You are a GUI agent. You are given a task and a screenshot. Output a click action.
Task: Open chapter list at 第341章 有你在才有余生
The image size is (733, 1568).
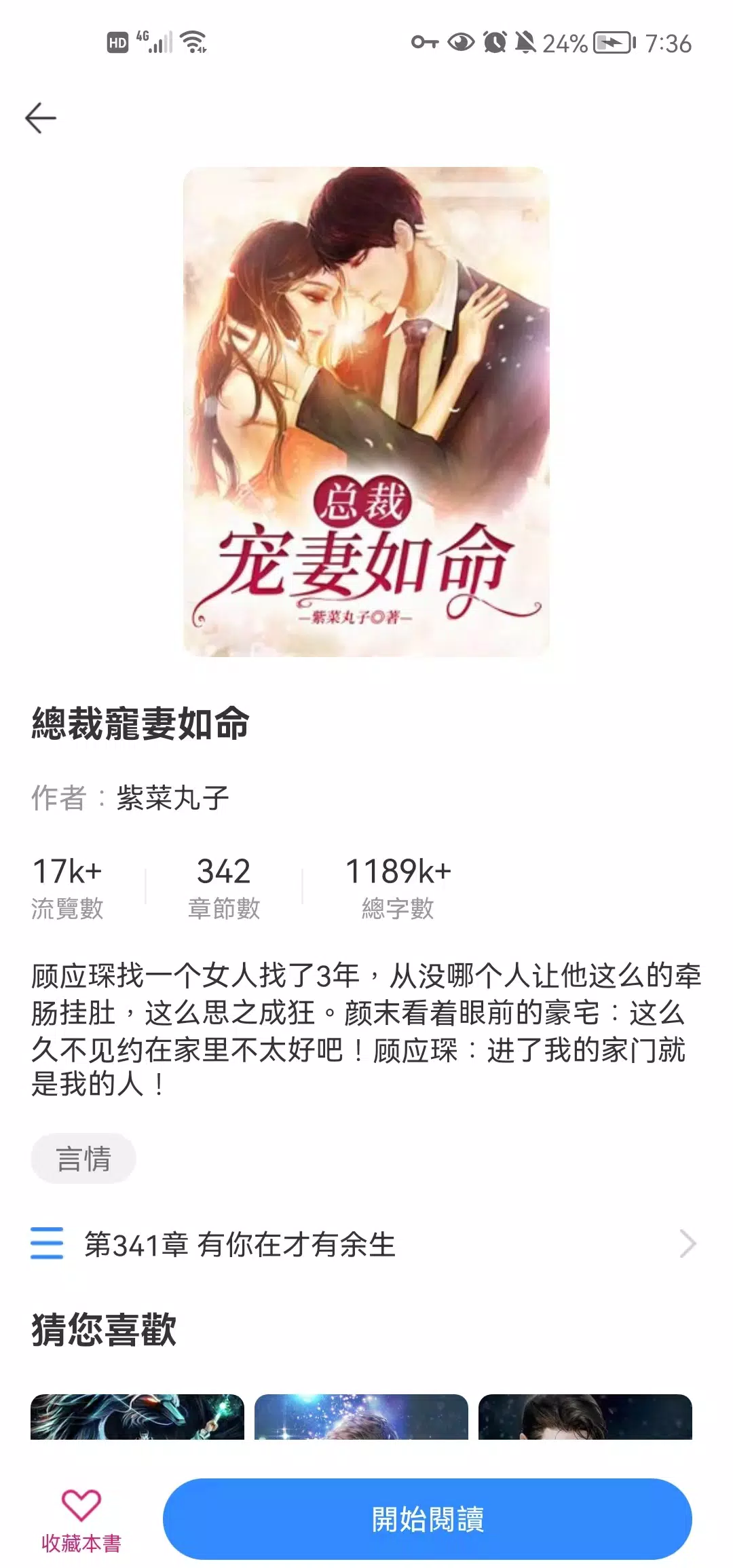pos(364,1244)
